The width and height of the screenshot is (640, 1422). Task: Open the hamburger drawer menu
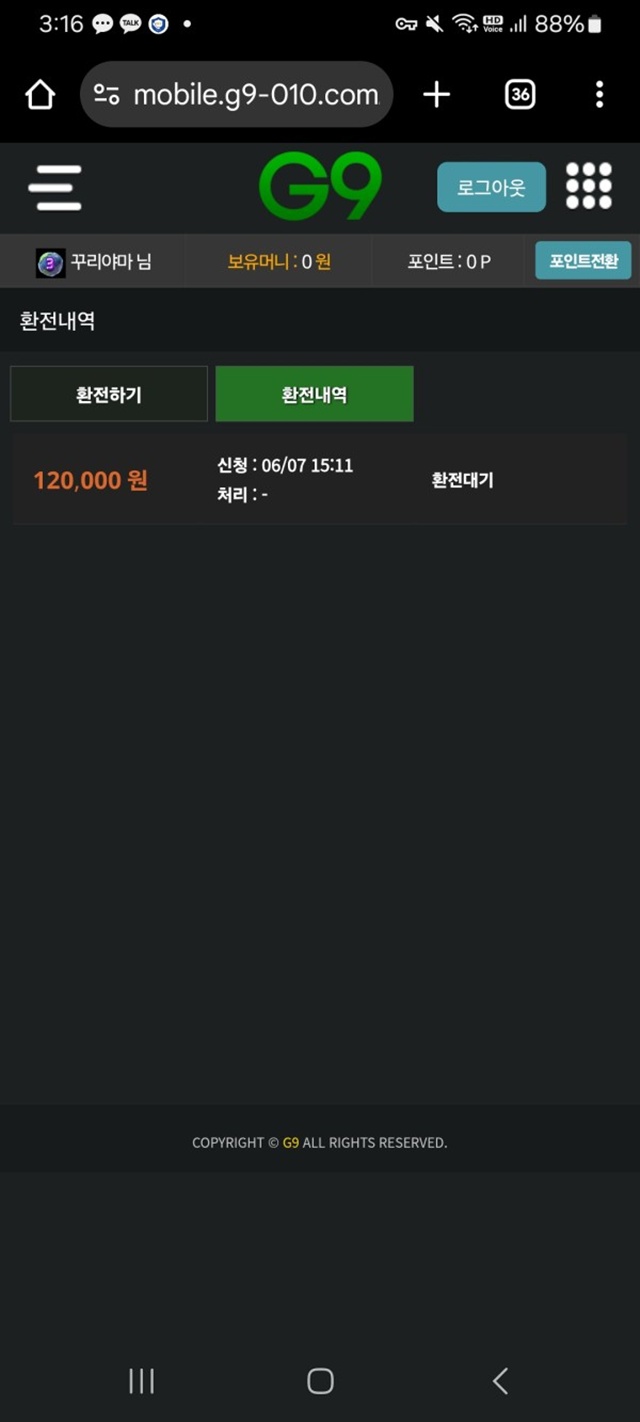[55, 187]
